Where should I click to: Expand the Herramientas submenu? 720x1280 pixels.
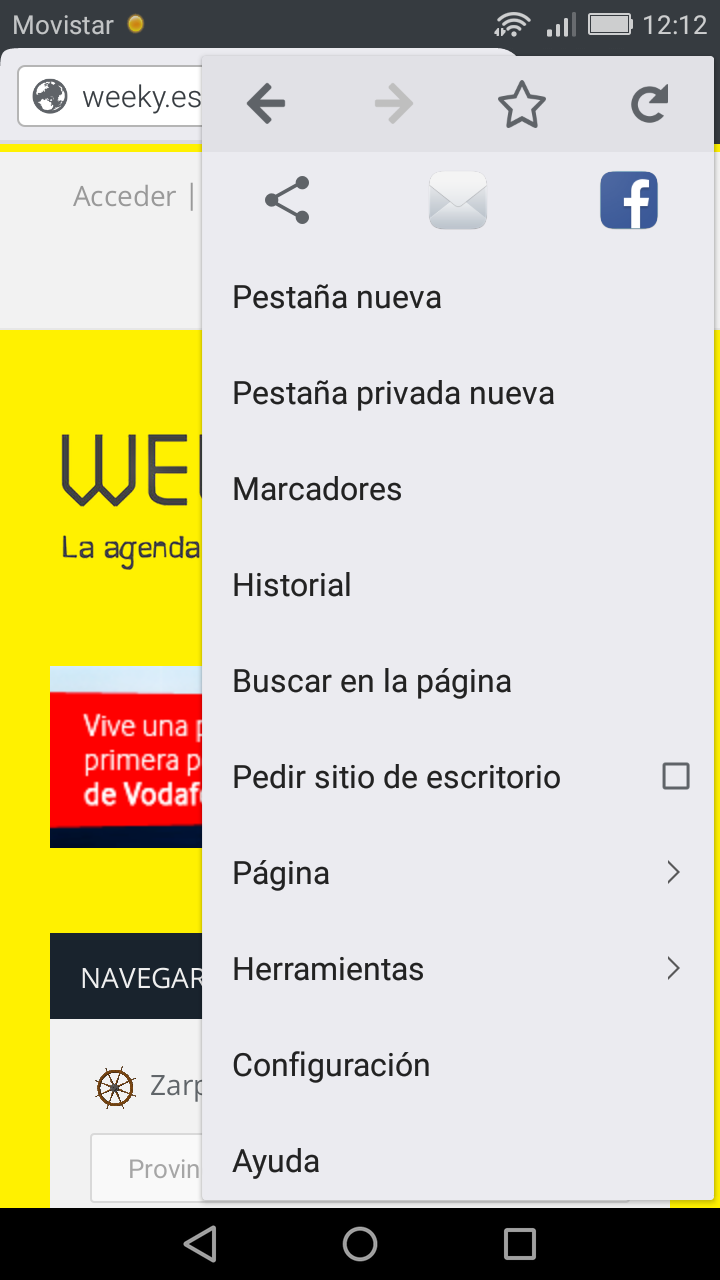458,969
